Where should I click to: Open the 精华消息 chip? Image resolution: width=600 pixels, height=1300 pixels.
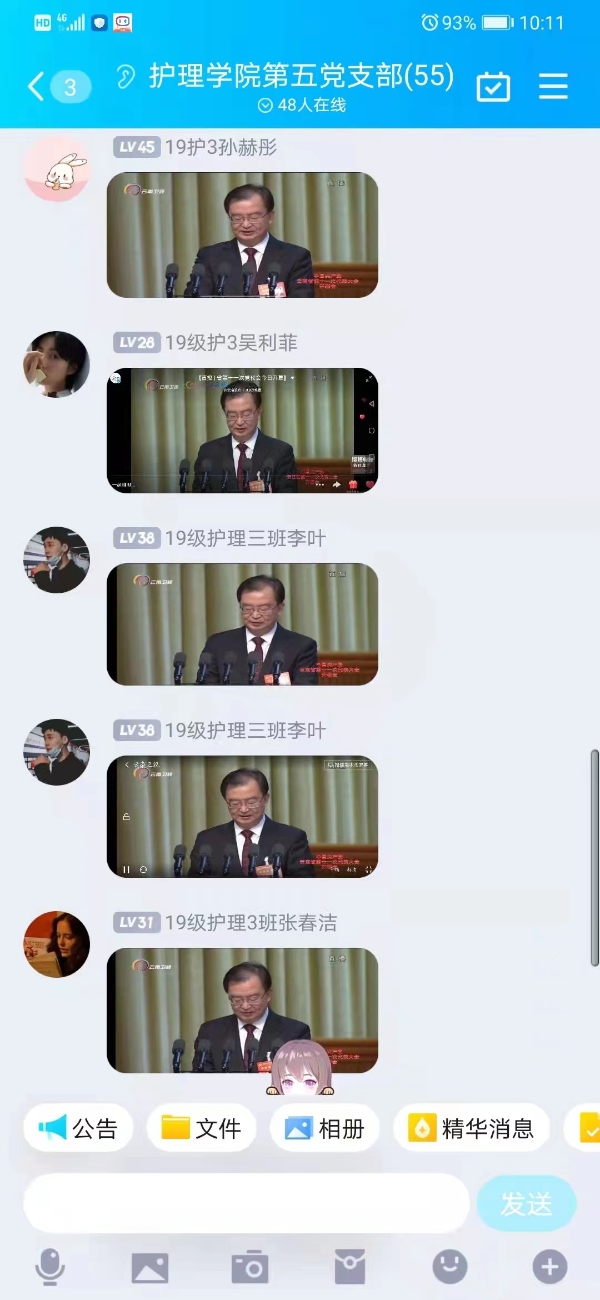point(471,1129)
